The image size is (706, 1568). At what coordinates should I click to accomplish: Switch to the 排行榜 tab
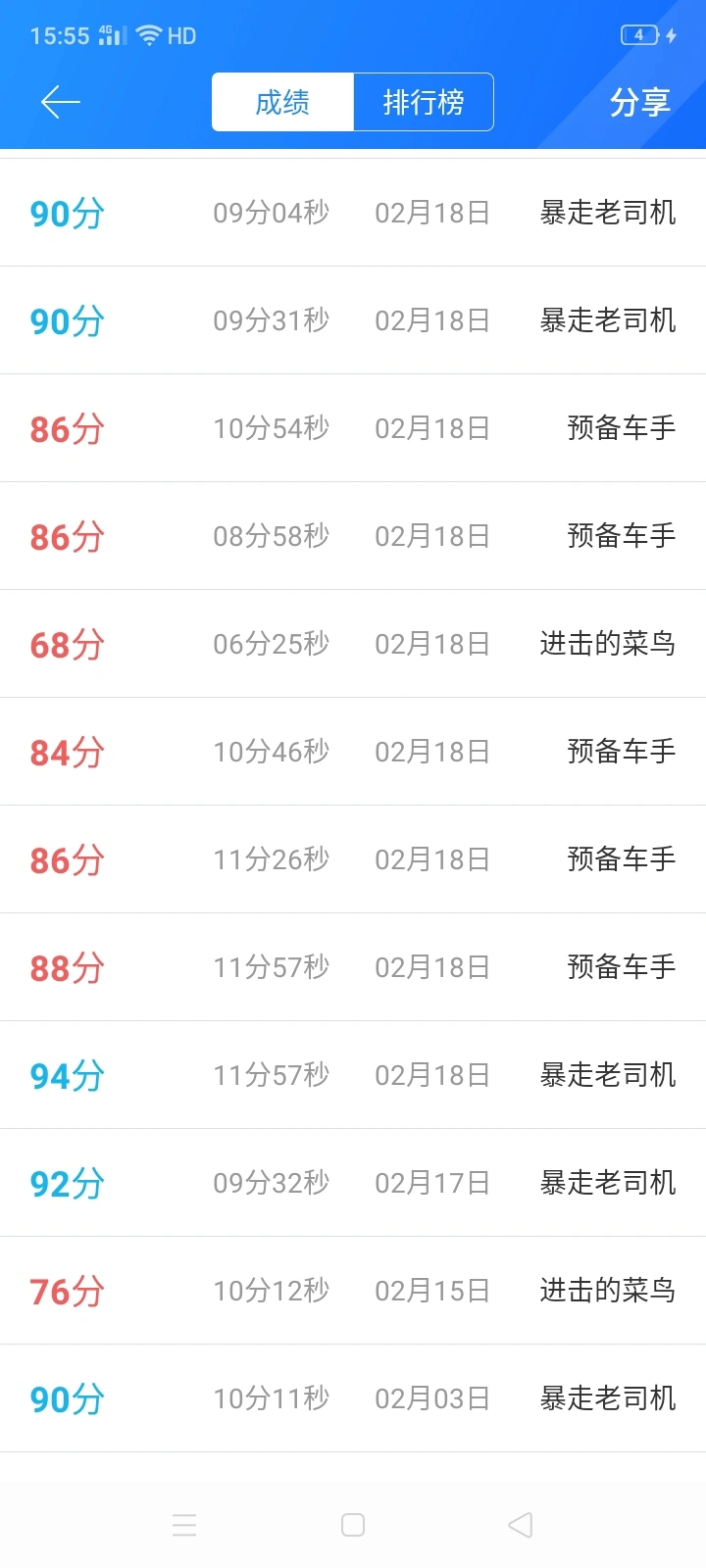(423, 102)
